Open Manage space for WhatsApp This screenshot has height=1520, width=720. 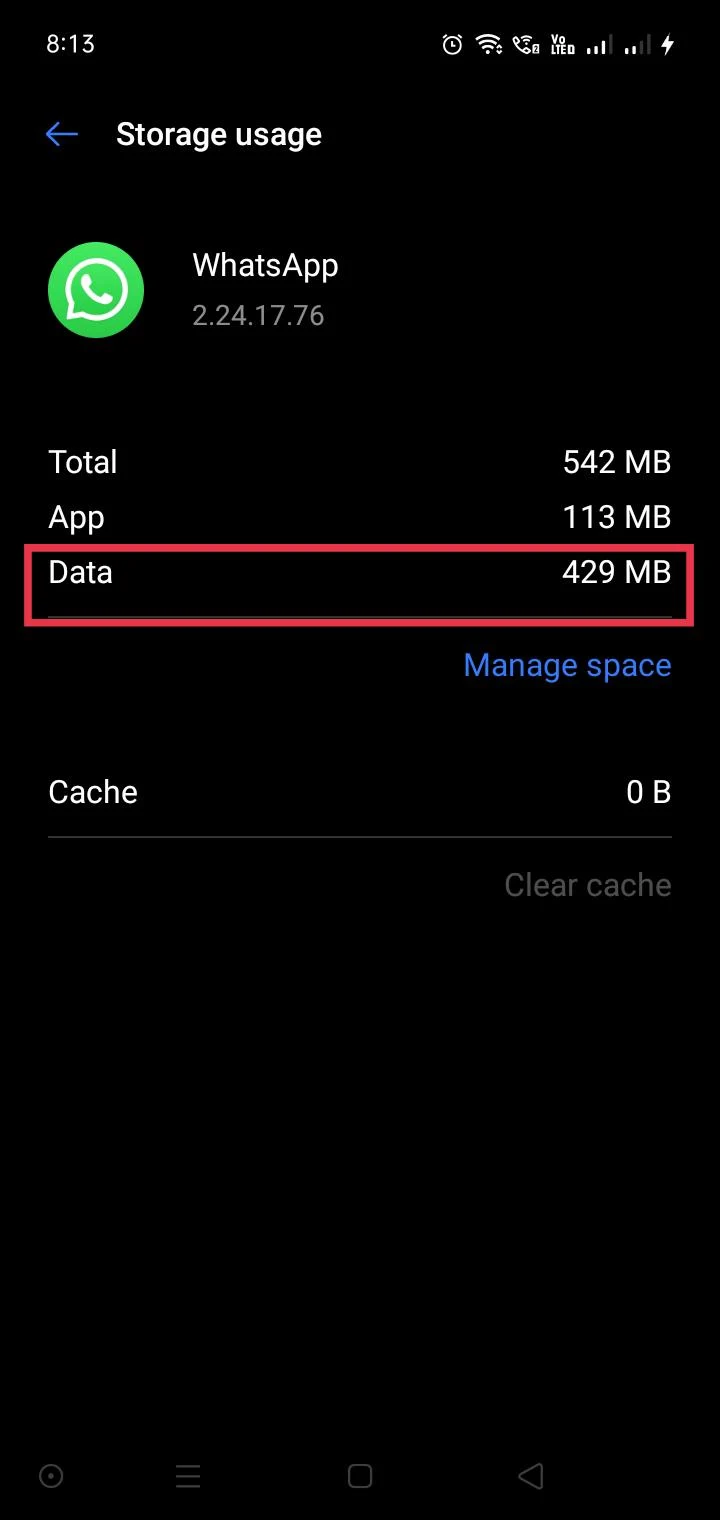point(567,664)
